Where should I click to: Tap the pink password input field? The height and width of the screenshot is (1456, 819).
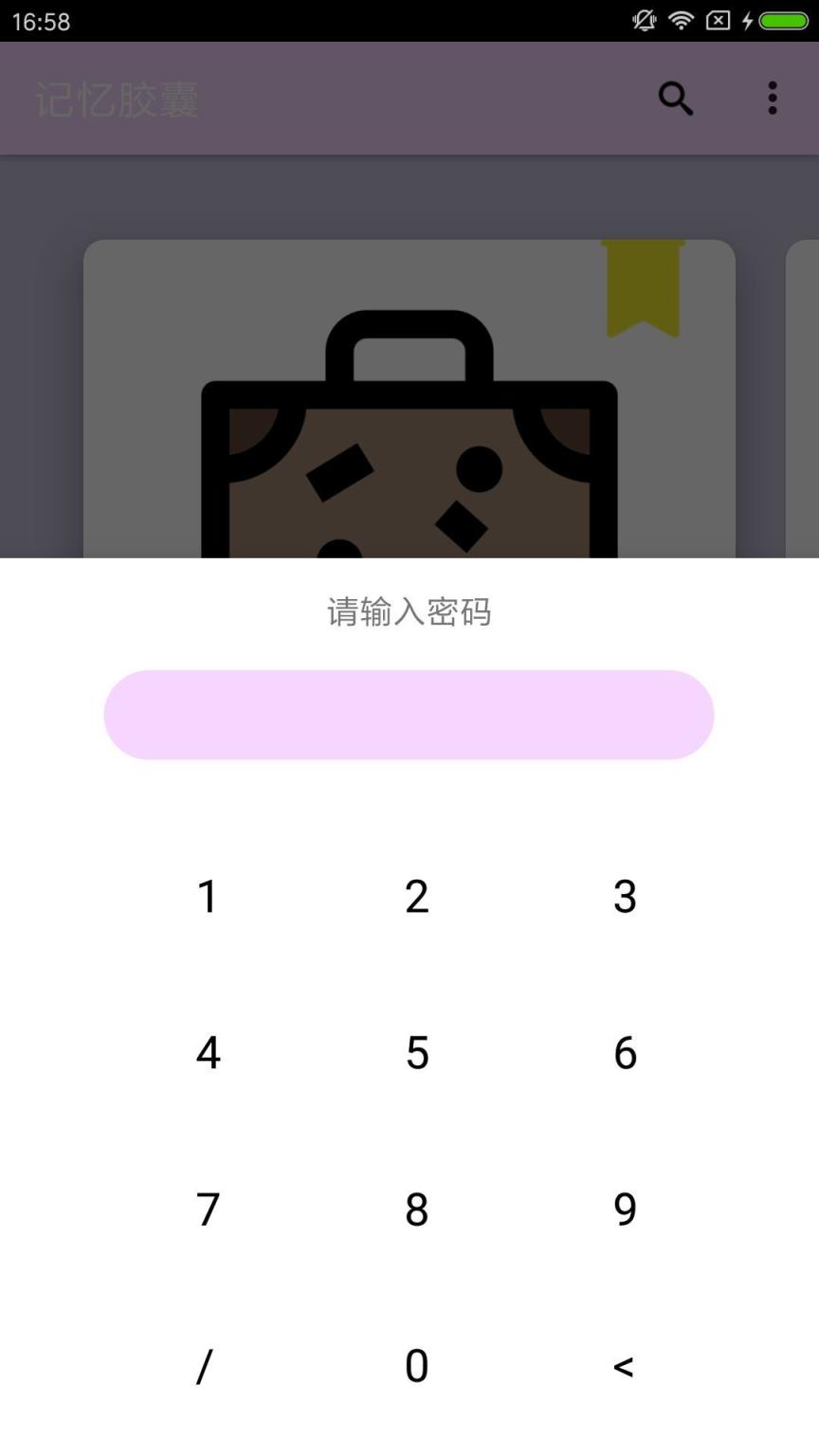tap(408, 714)
